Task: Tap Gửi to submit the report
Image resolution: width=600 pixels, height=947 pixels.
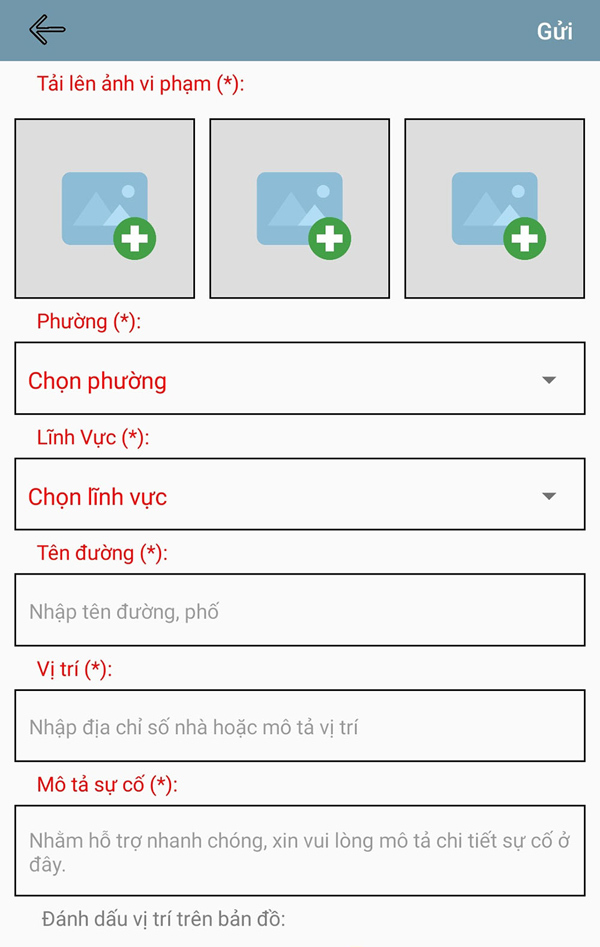Action: (554, 31)
